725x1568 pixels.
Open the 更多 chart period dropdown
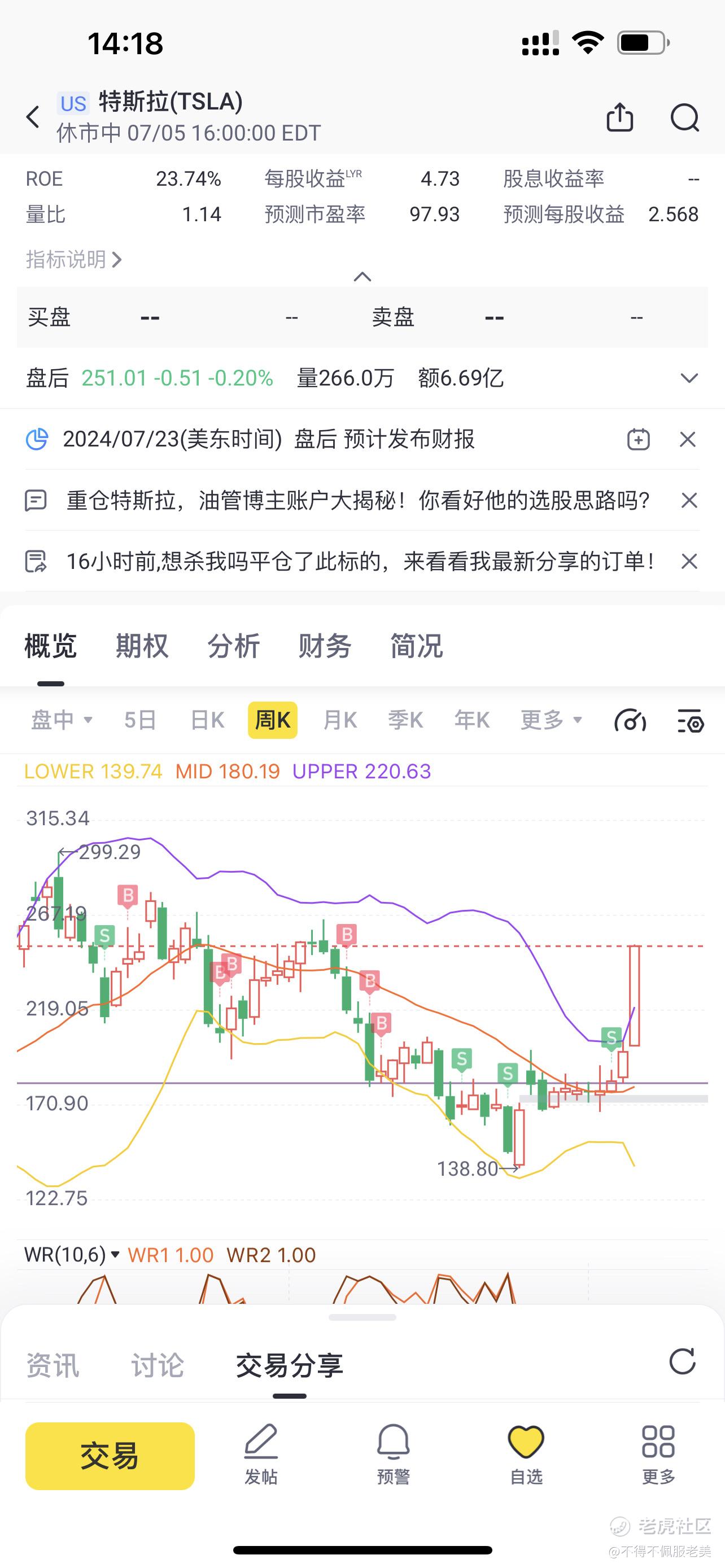pos(551,720)
